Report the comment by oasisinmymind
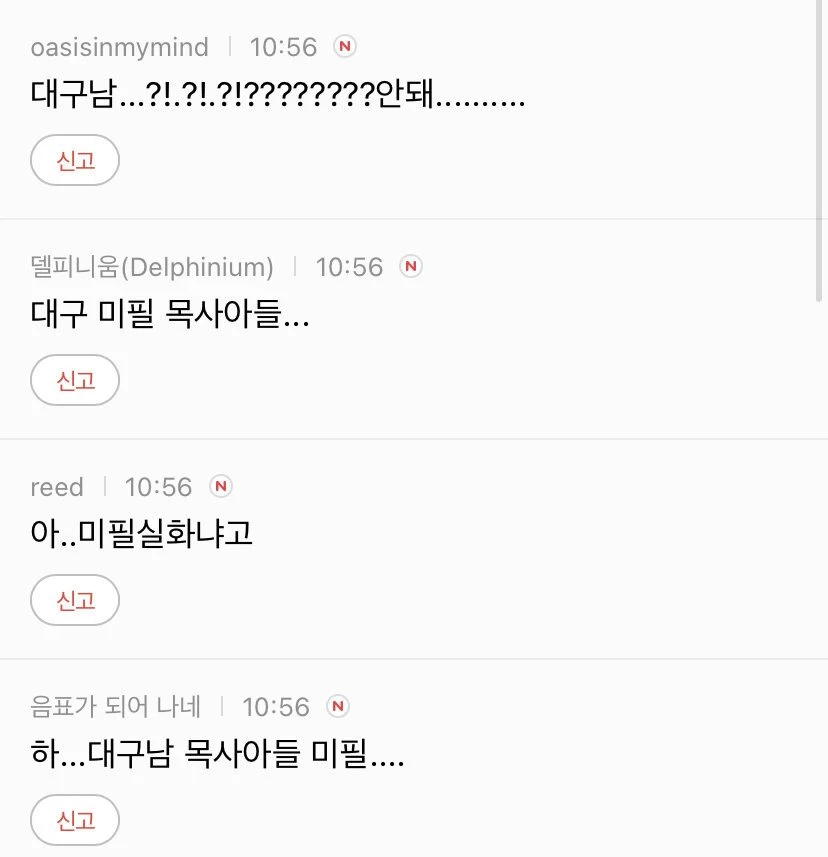 tap(75, 161)
